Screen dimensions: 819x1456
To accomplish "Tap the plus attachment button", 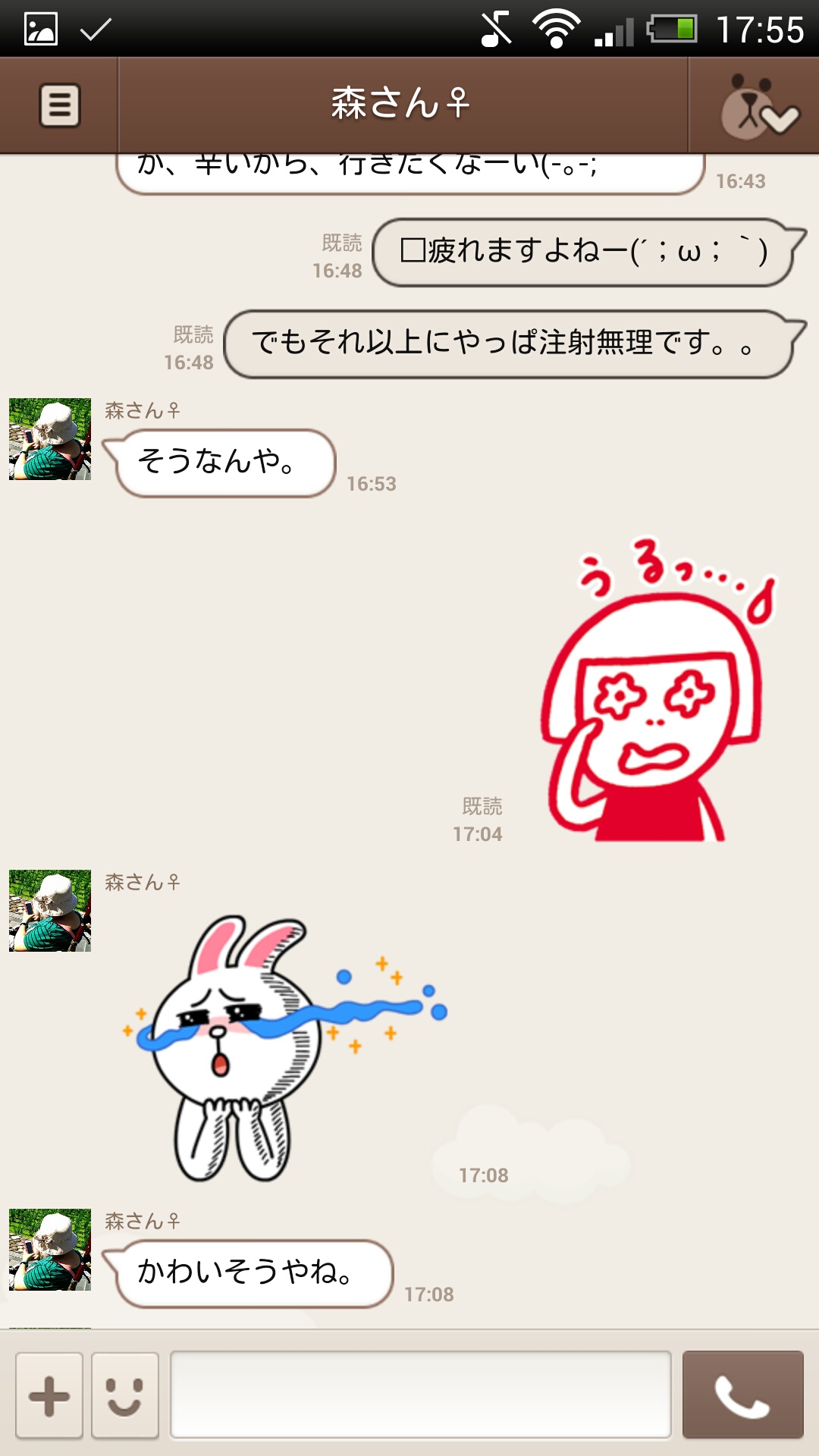I will point(49,1396).
